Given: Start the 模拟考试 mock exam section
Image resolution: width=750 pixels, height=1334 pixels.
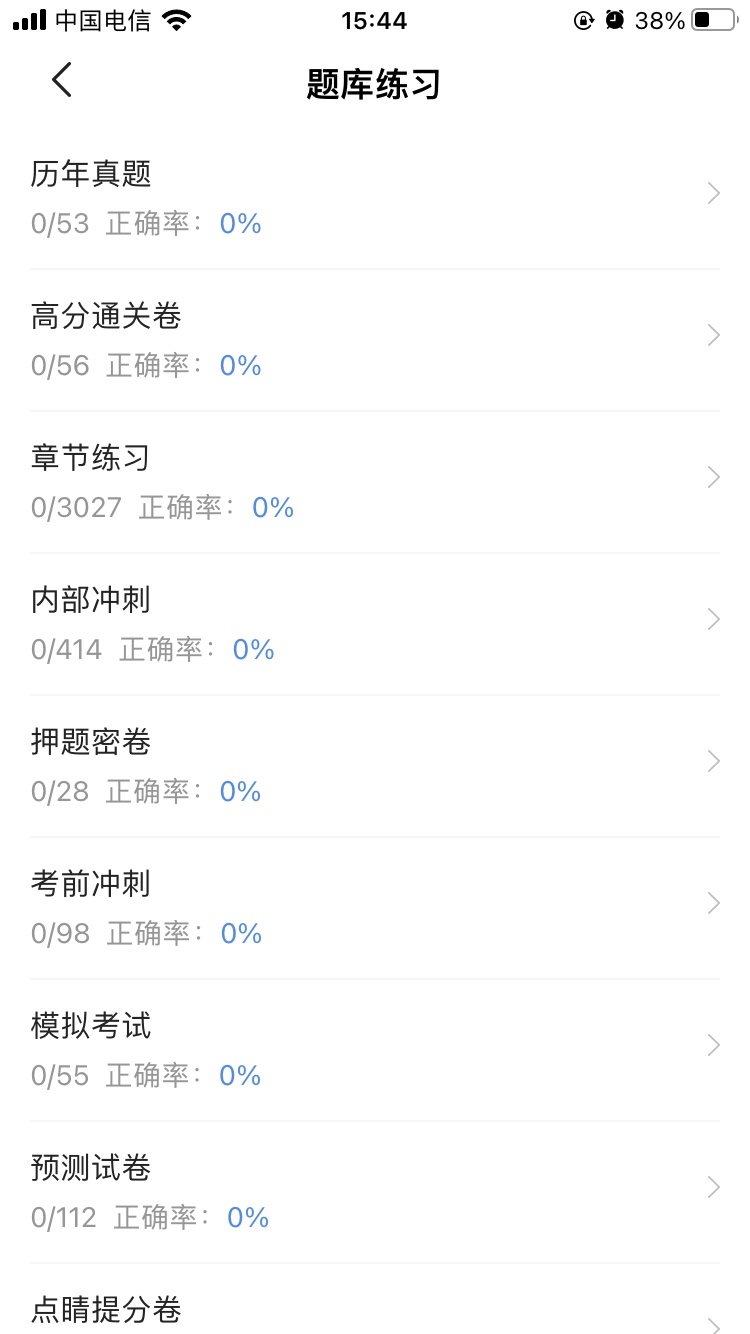Looking at the screenshot, I should [x=91, y=1026].
